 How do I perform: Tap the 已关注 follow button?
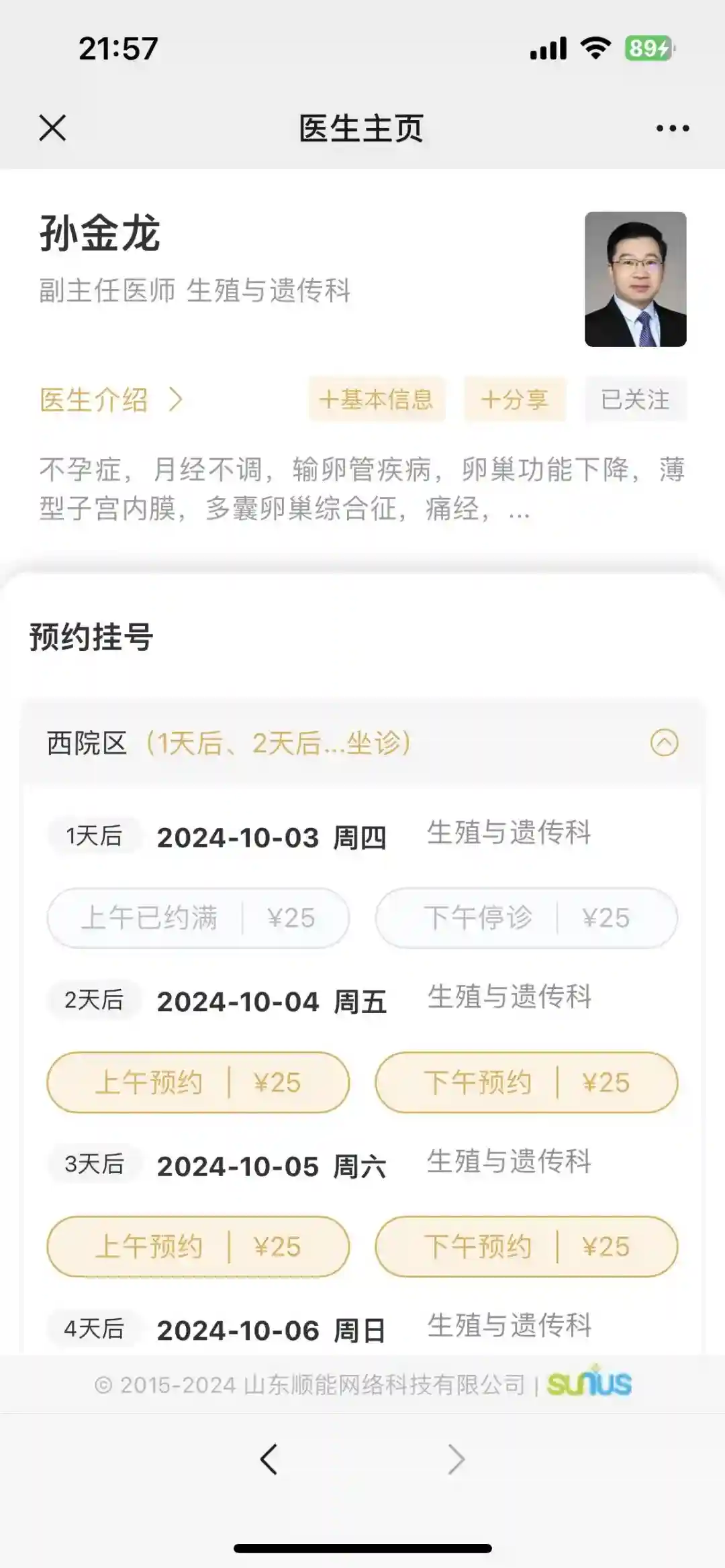point(635,400)
